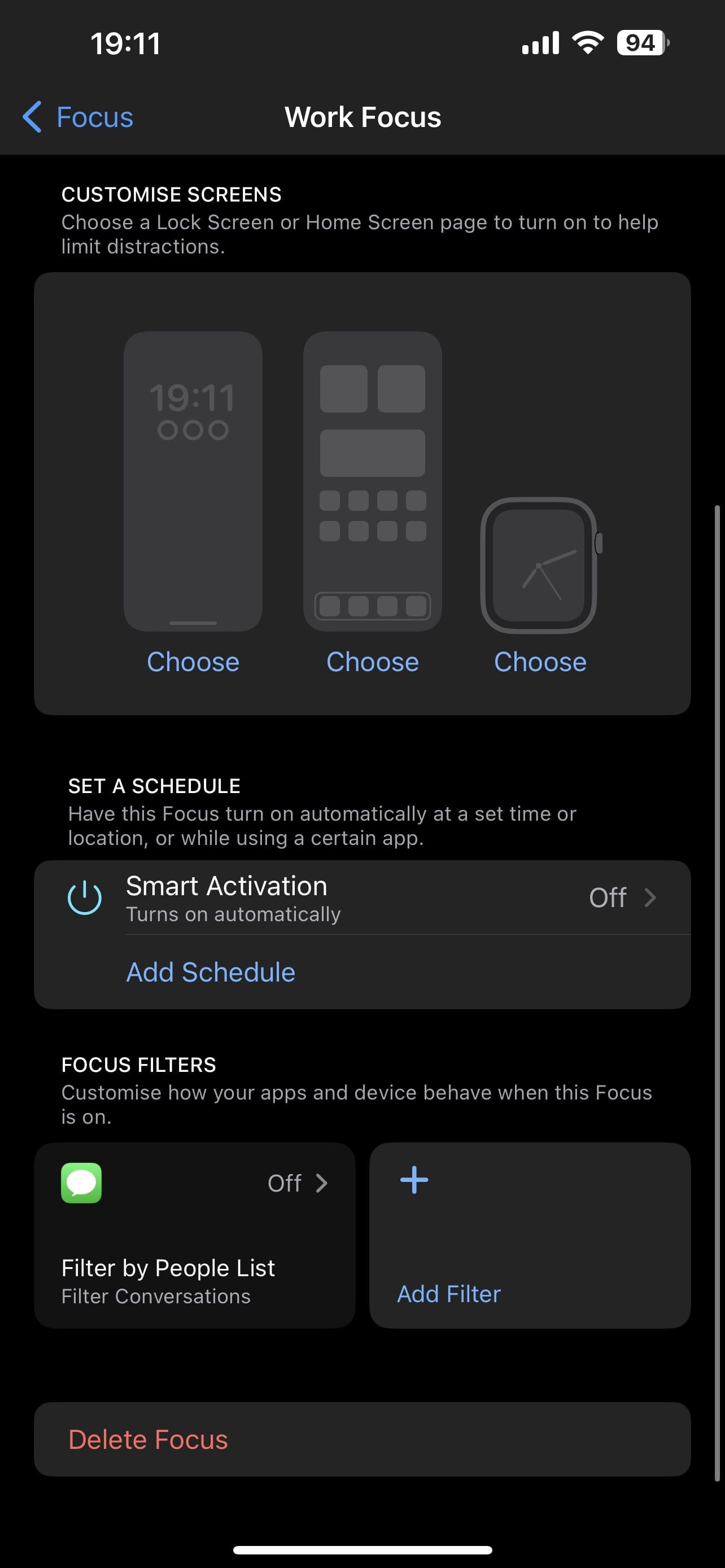Tap Add Schedule
Screen dimensions: 725x1568
coord(211,972)
